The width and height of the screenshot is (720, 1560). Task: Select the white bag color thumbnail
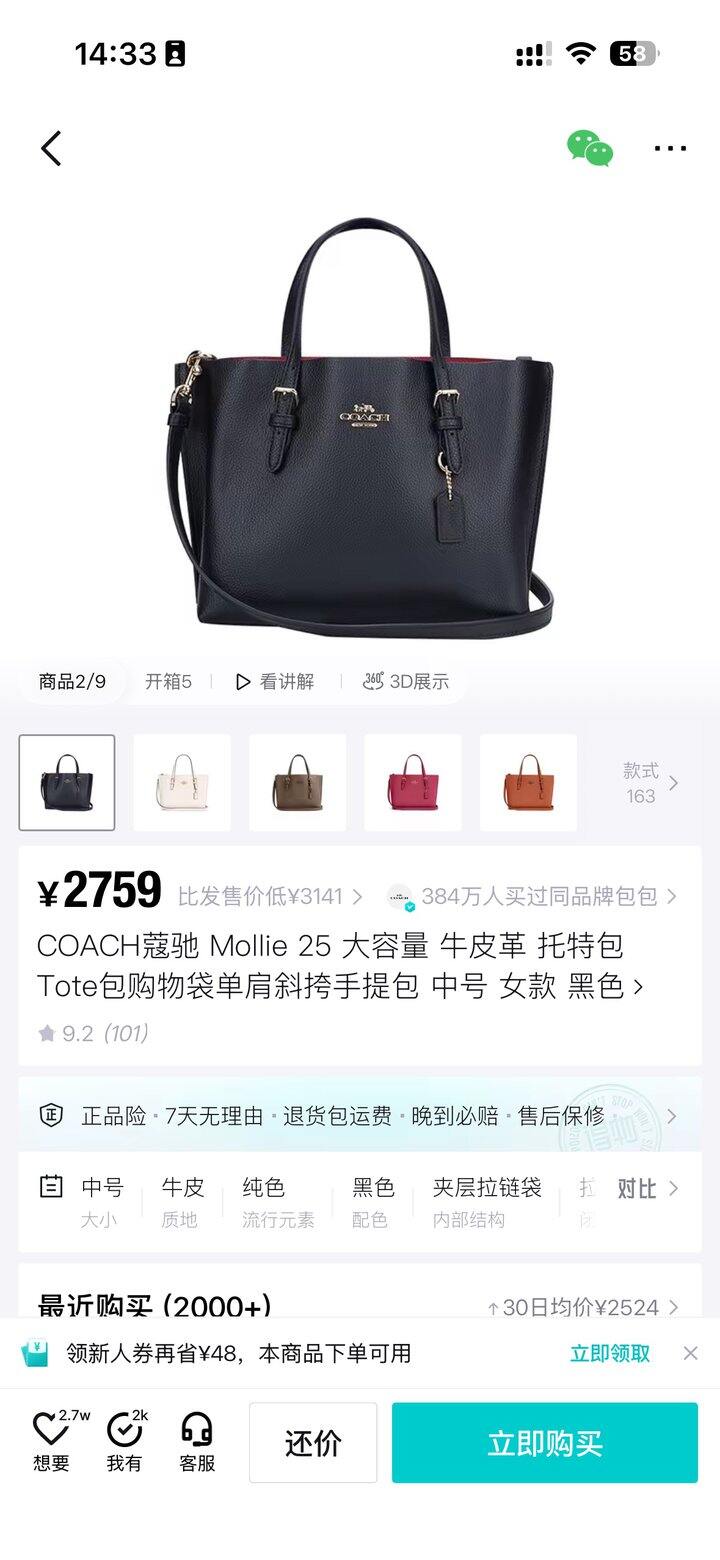182,783
